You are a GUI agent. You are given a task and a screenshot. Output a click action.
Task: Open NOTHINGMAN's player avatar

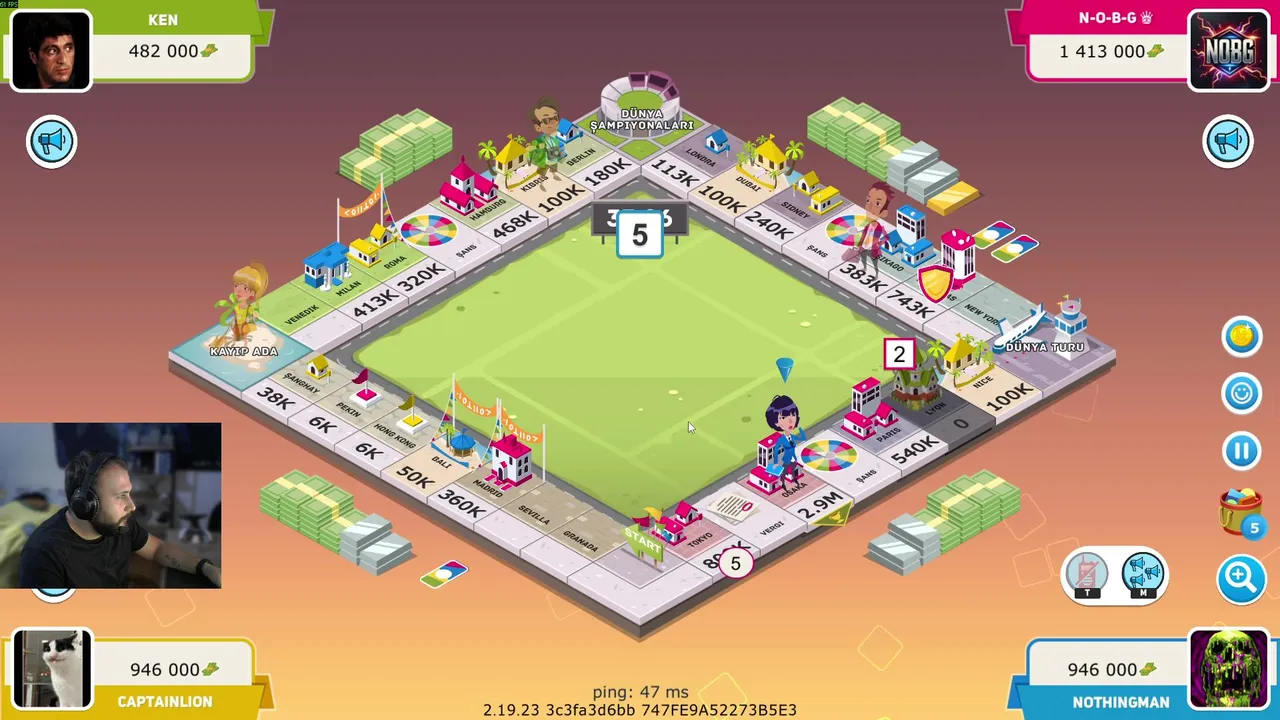pyautogui.click(x=1228, y=669)
